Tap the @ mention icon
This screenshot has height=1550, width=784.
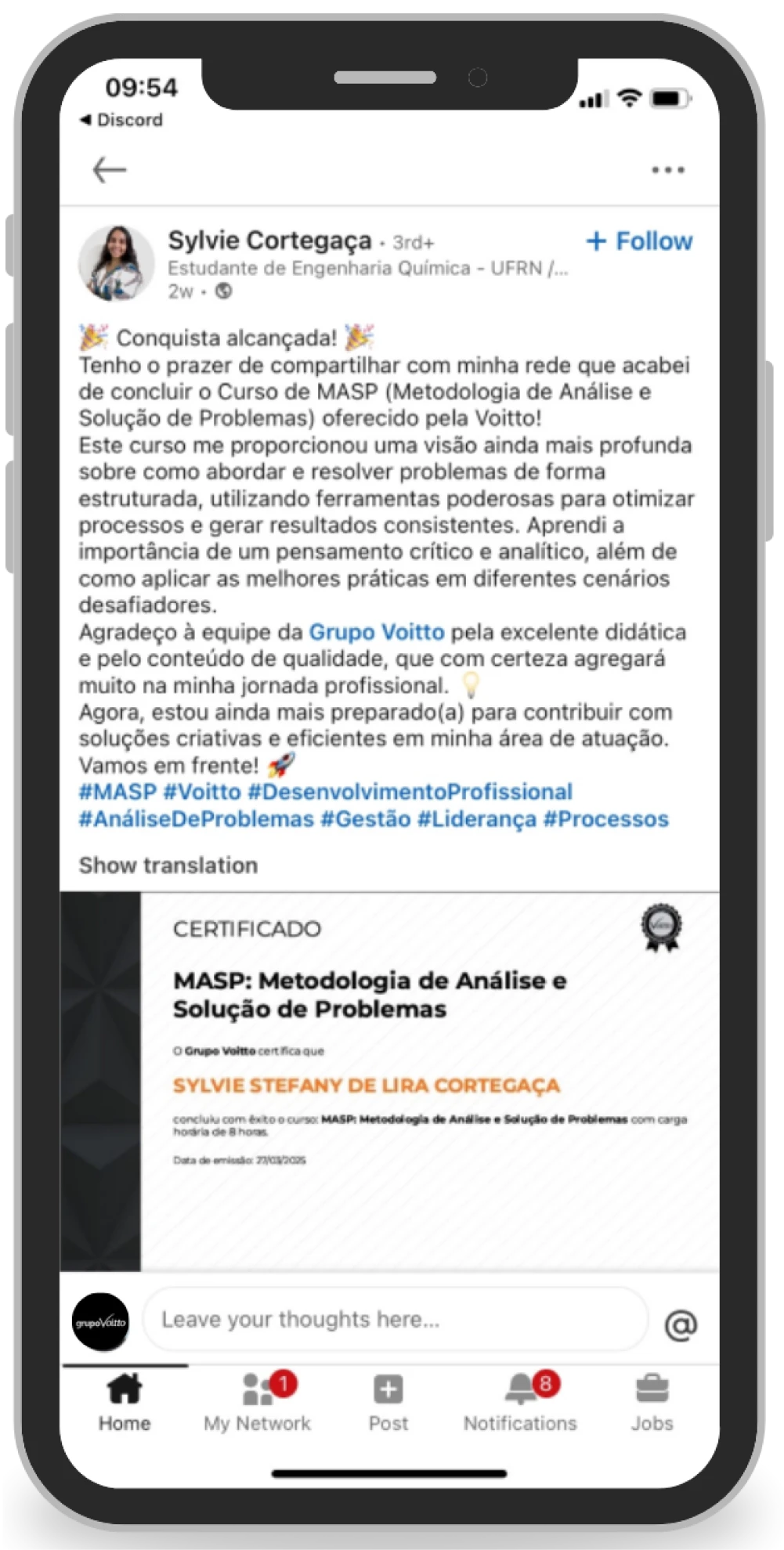tap(681, 1324)
